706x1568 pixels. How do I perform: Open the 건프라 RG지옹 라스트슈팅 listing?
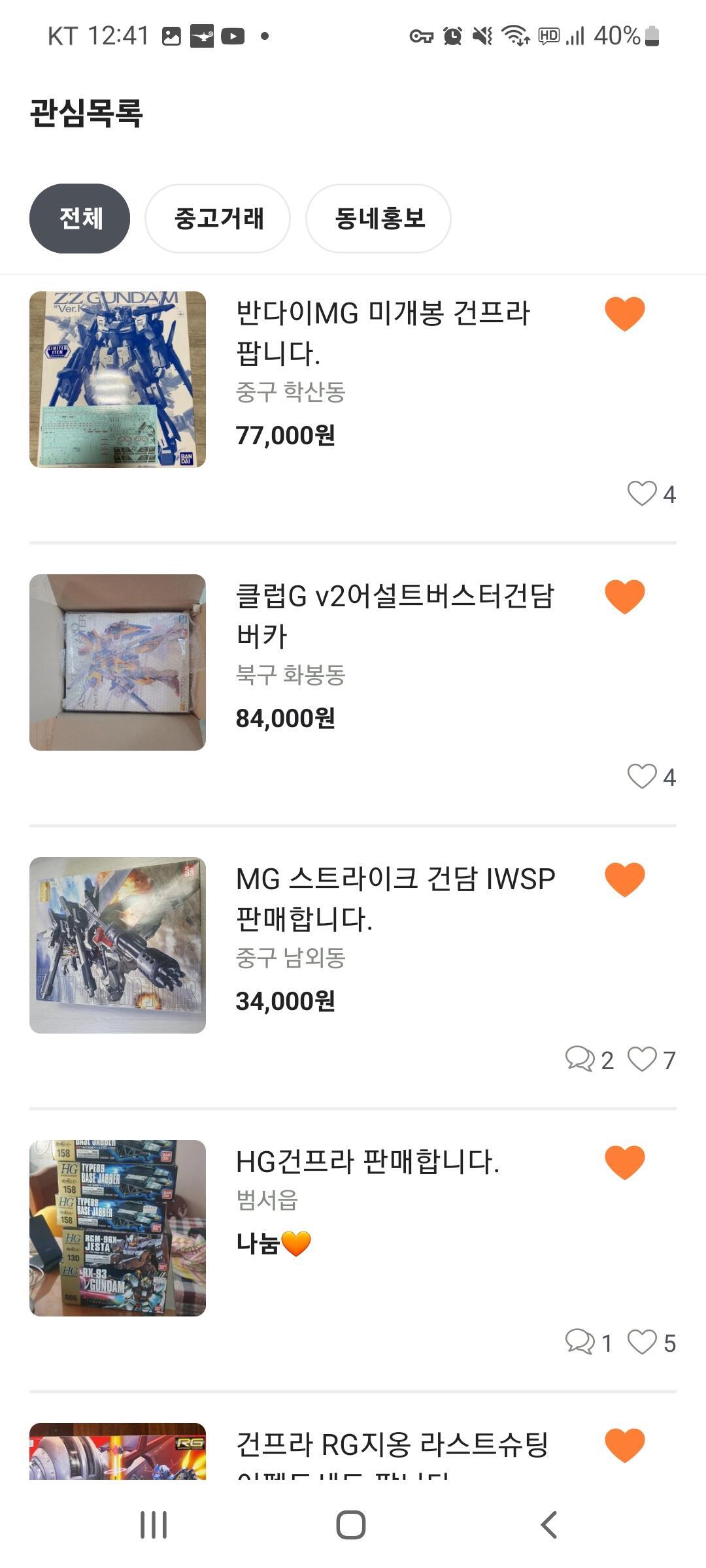[392, 1445]
